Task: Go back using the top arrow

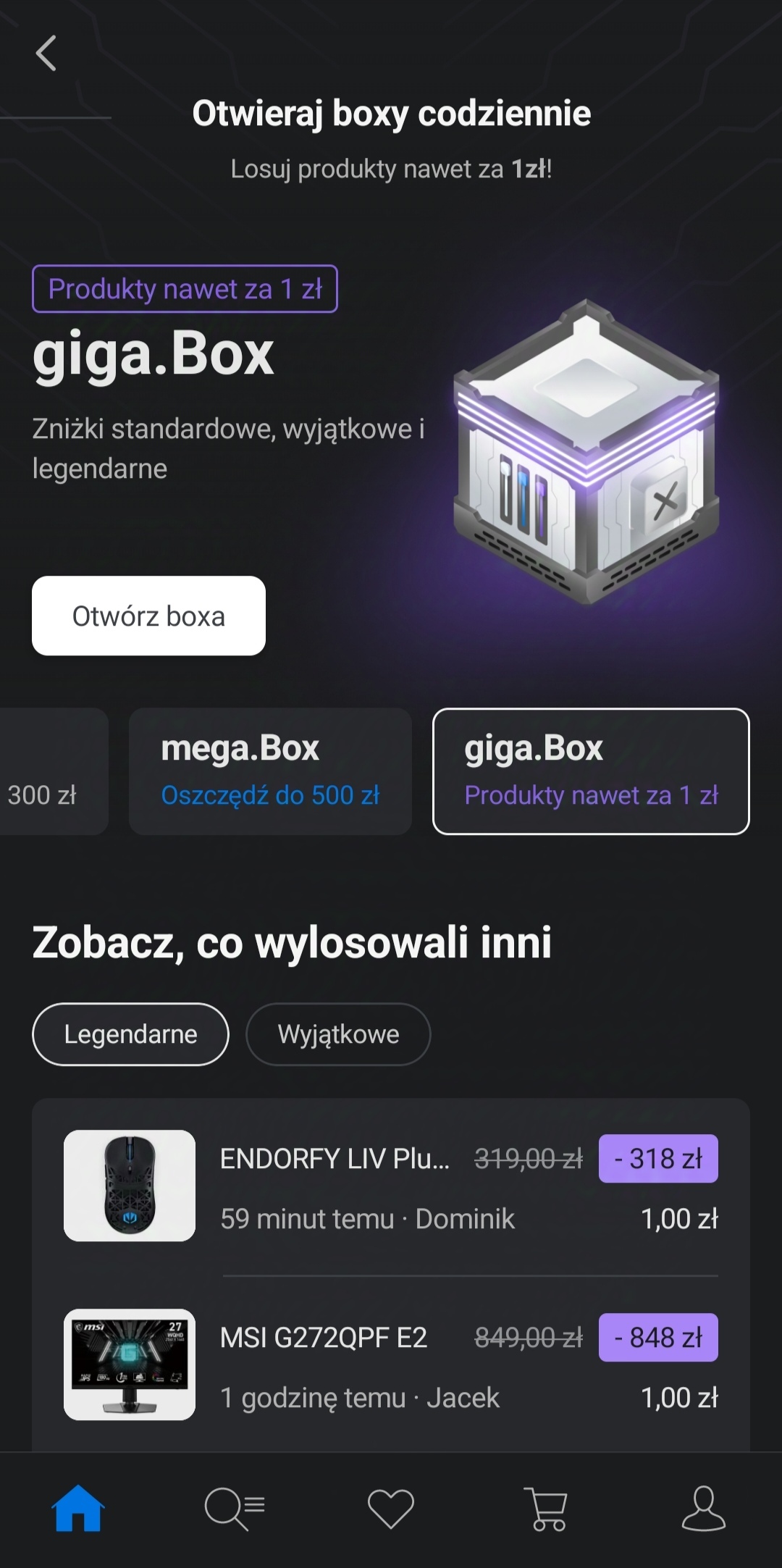Action: pos(46,54)
